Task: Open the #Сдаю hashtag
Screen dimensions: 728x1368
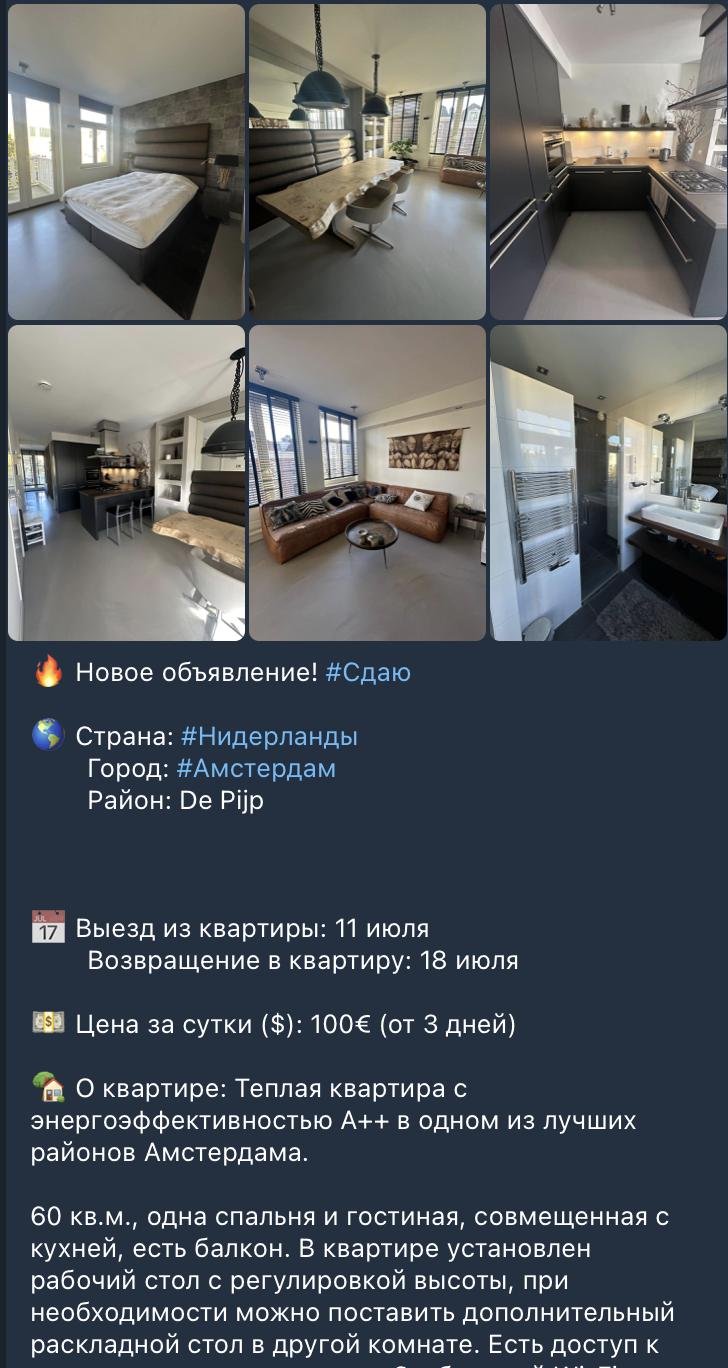Action: (368, 673)
